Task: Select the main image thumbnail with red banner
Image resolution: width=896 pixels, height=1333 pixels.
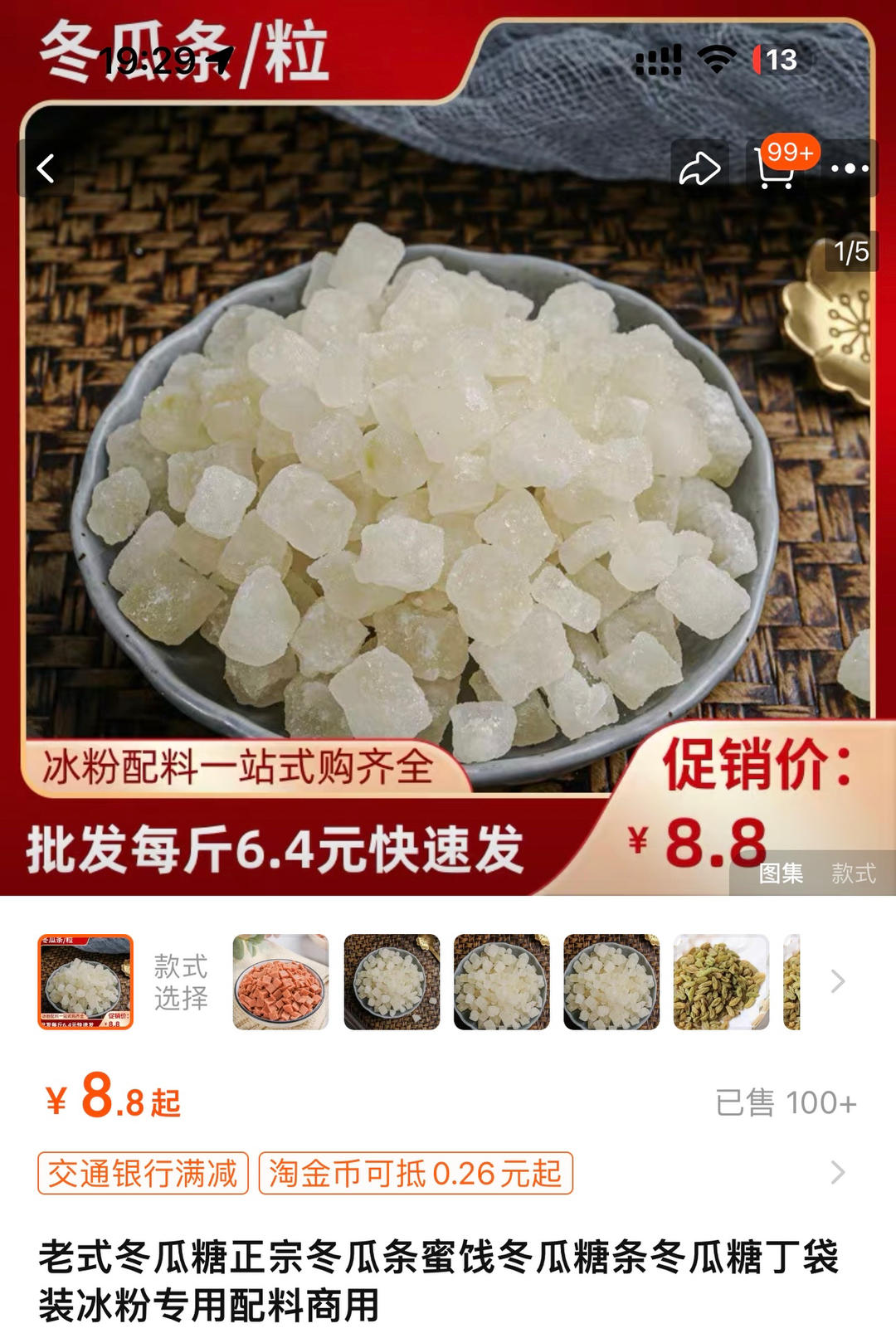Action: click(x=85, y=981)
